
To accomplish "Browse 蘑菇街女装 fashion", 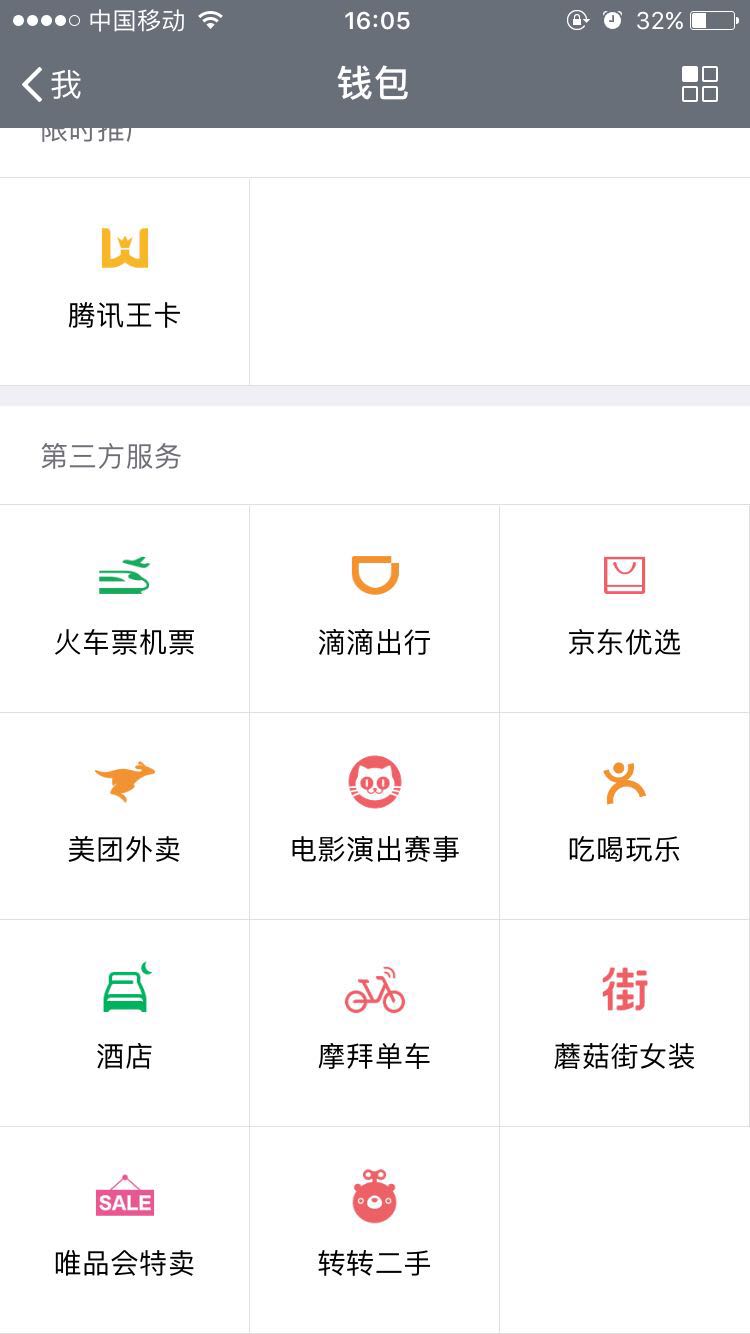I will (x=625, y=1022).
